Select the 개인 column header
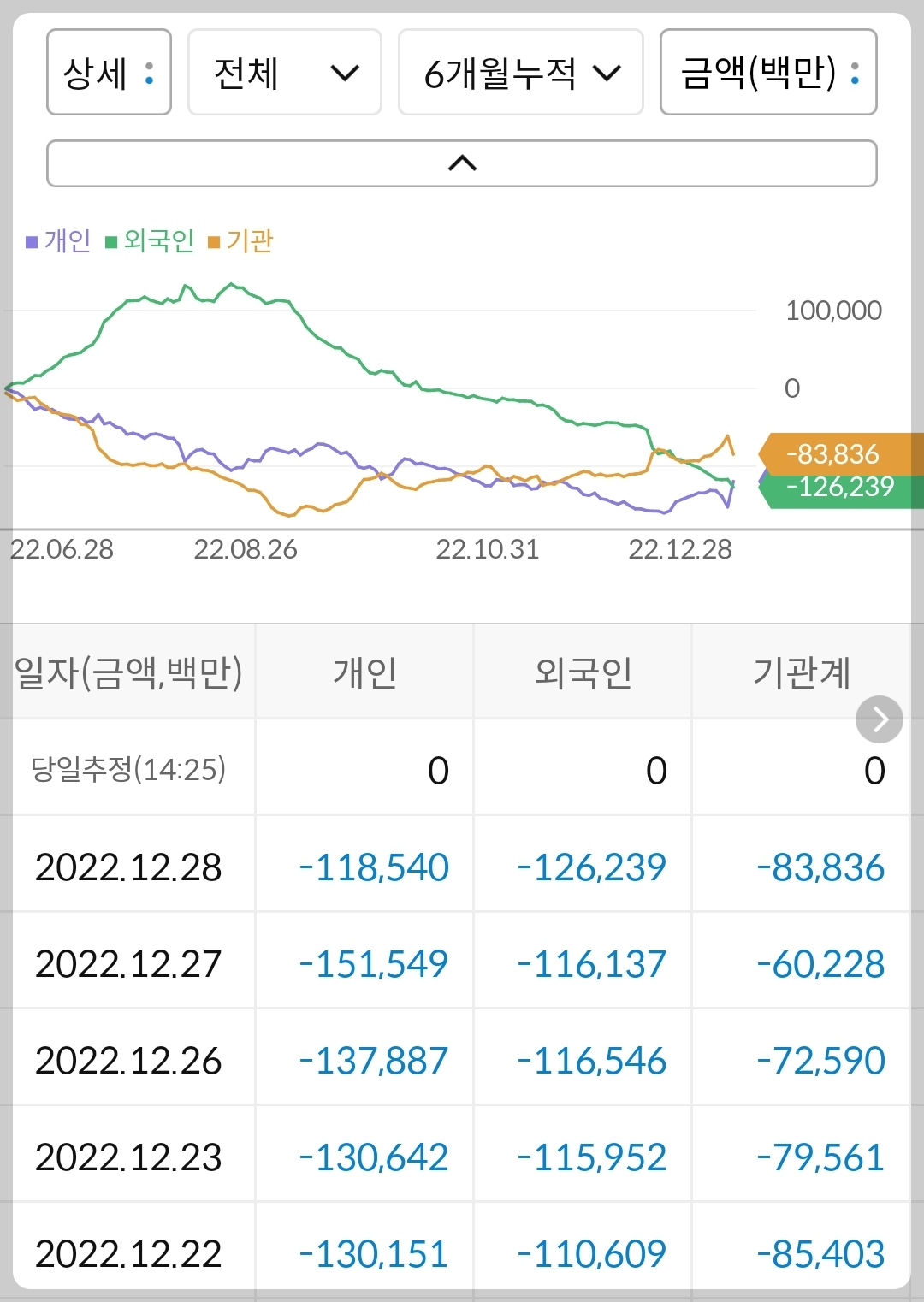Viewport: 924px width, 1302px height. click(x=364, y=673)
